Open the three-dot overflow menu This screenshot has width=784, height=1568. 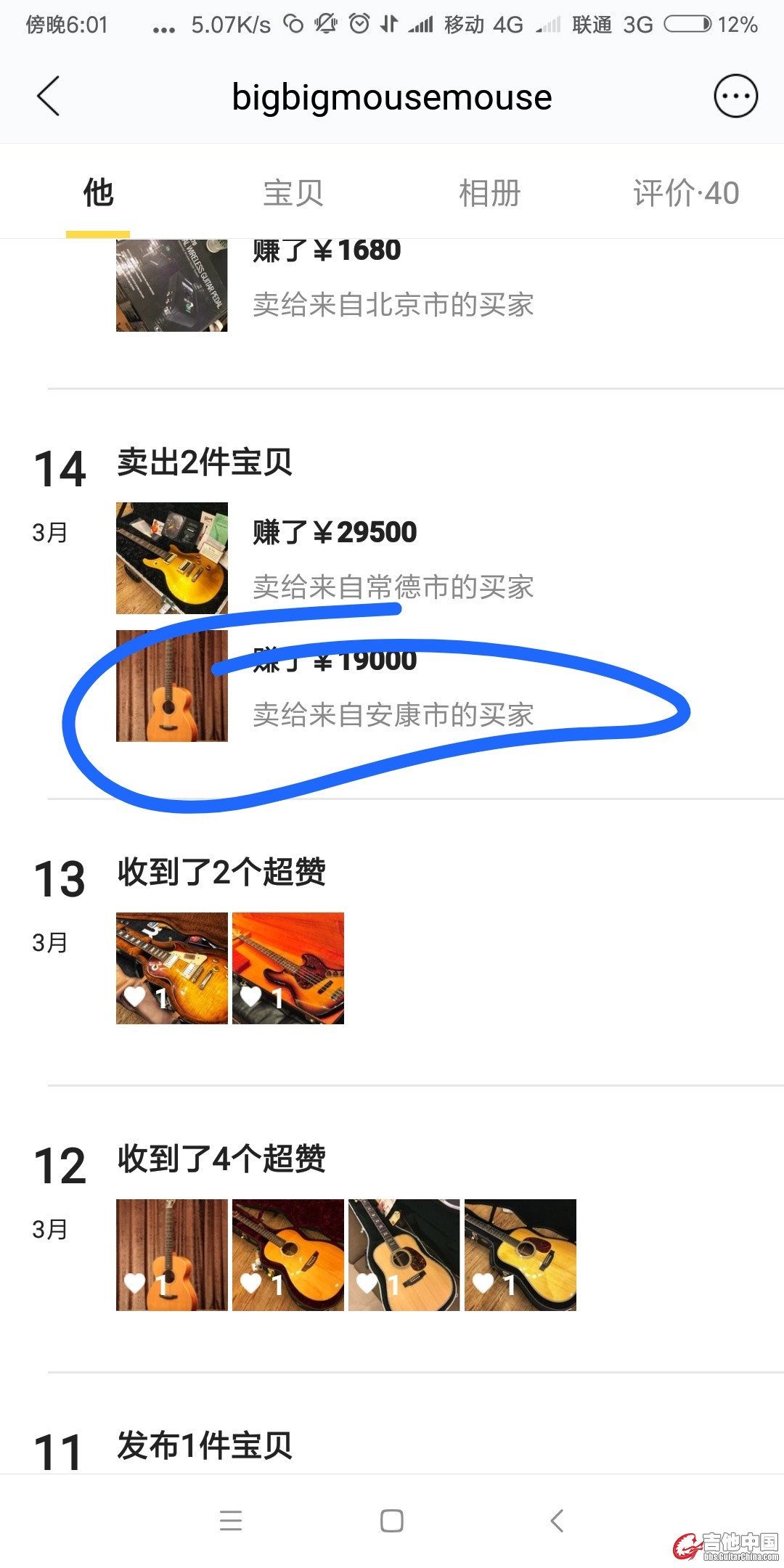click(735, 97)
